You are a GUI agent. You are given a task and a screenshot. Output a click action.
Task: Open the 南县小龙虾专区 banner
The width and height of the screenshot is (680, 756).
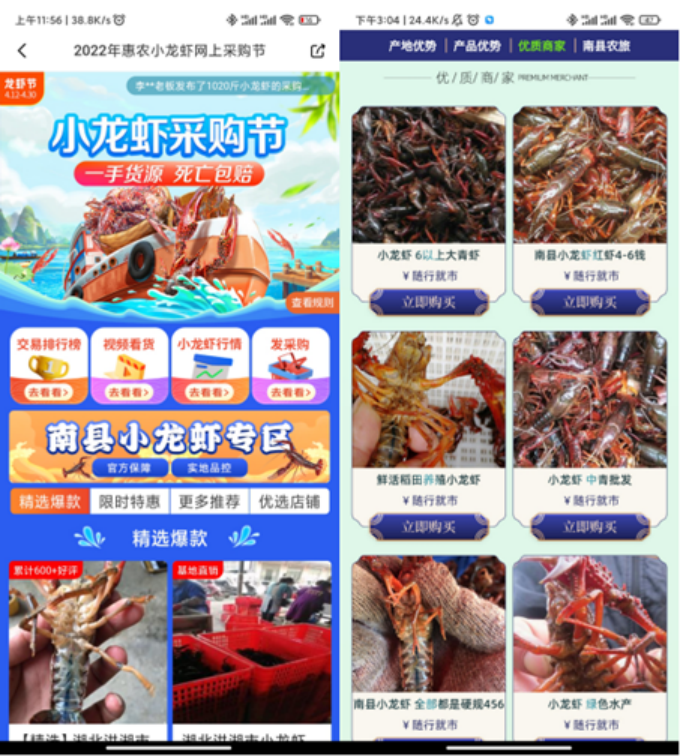169,446
